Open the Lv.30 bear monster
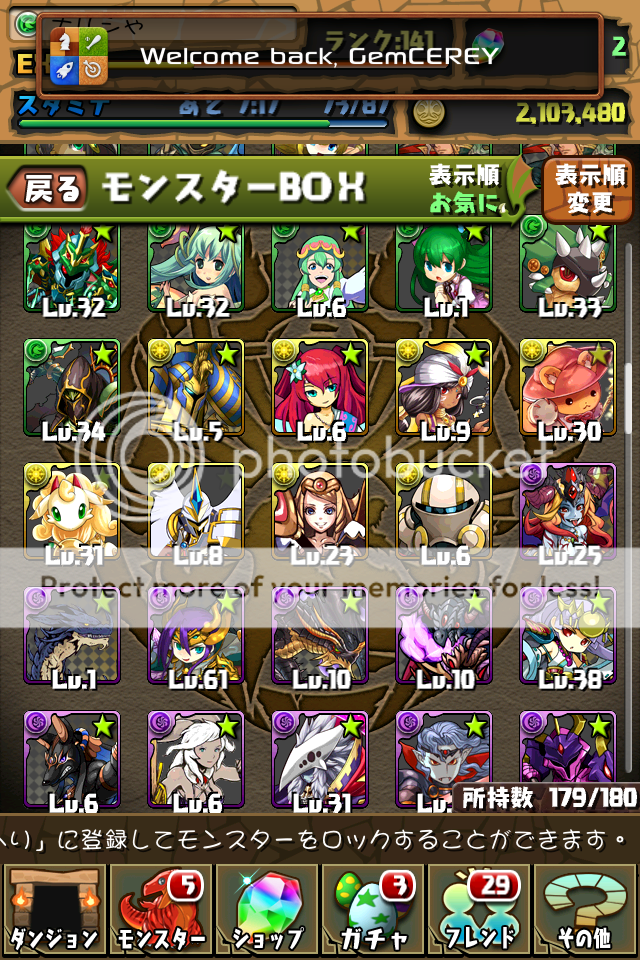 (567, 390)
